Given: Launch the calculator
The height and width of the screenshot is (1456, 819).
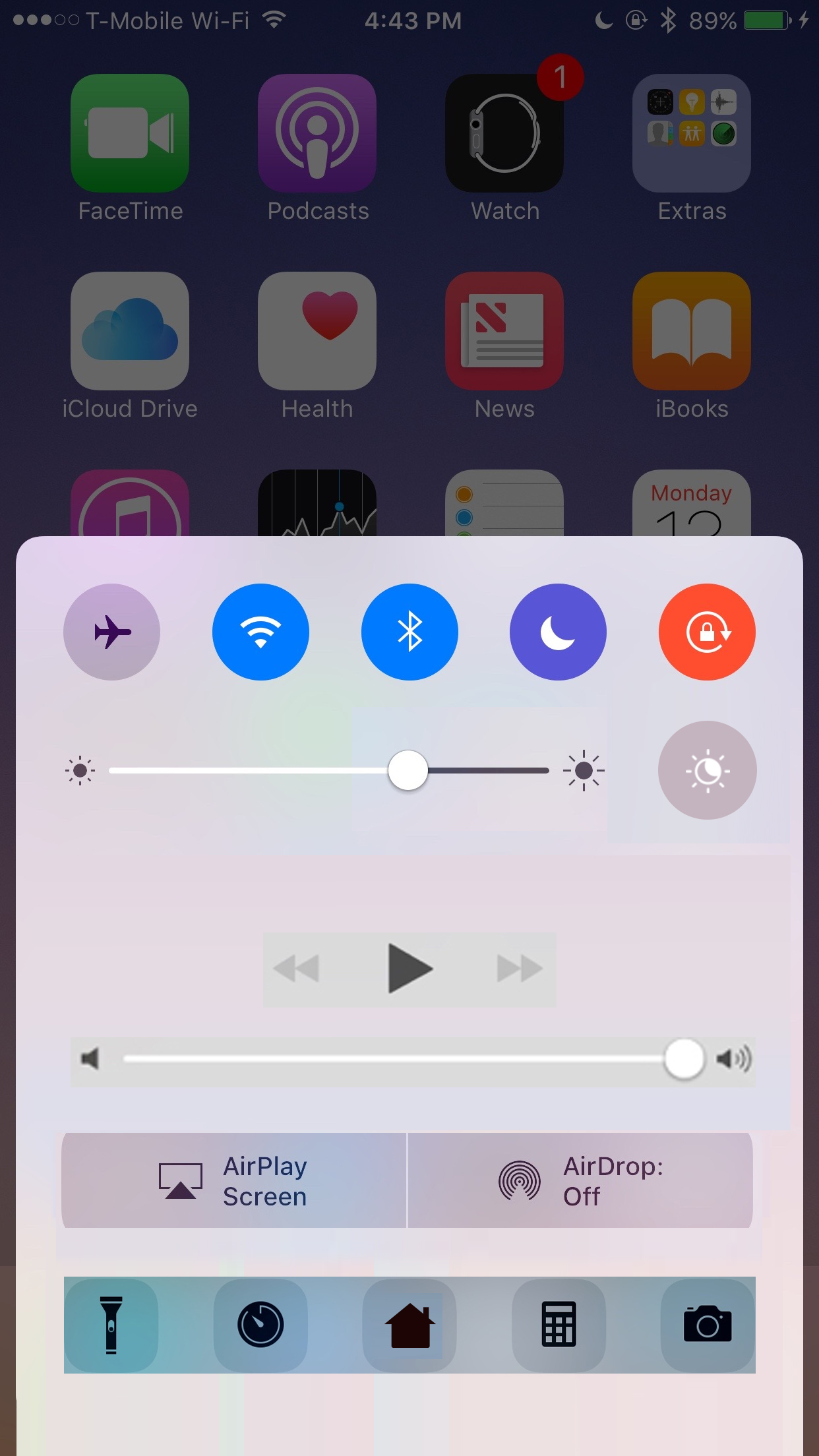Looking at the screenshot, I should click(559, 1325).
